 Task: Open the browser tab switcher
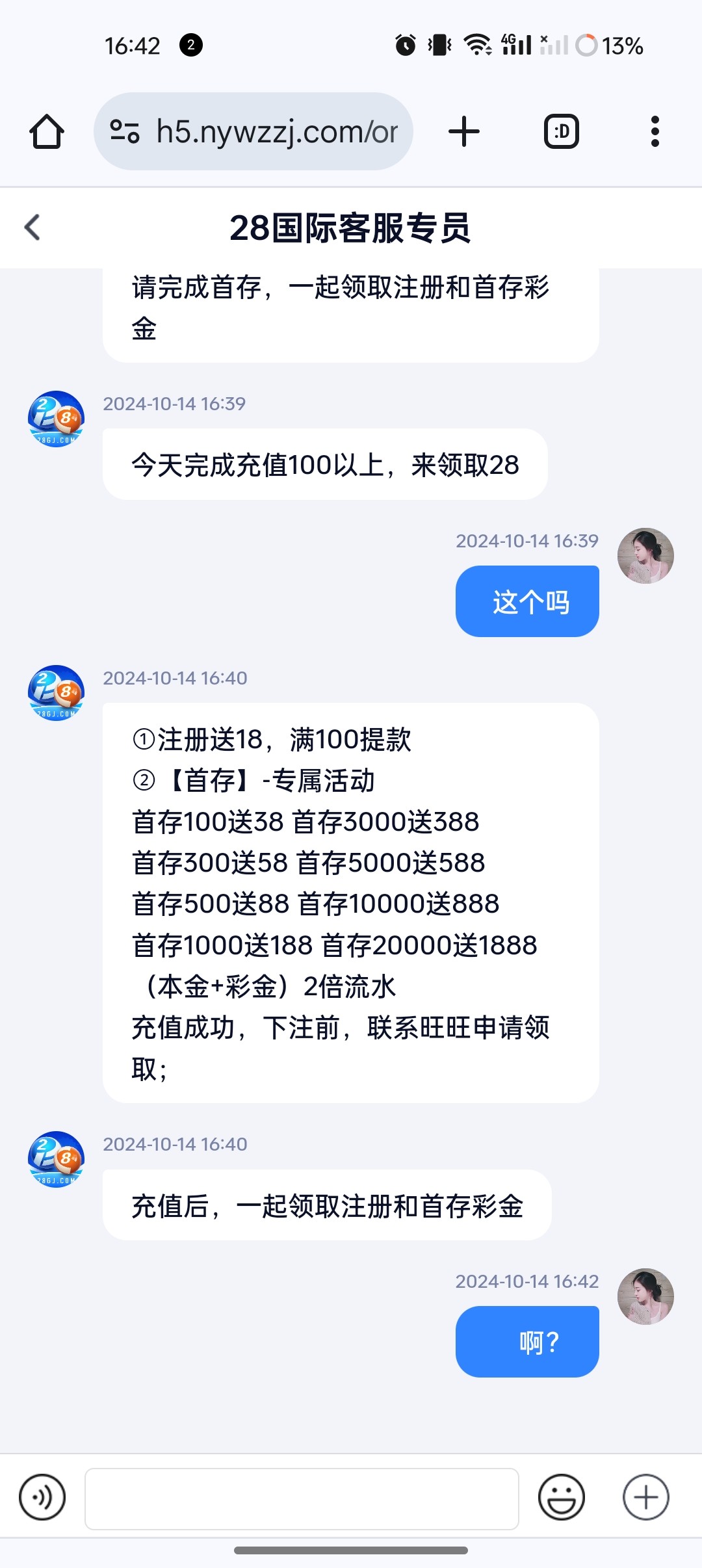point(561,132)
